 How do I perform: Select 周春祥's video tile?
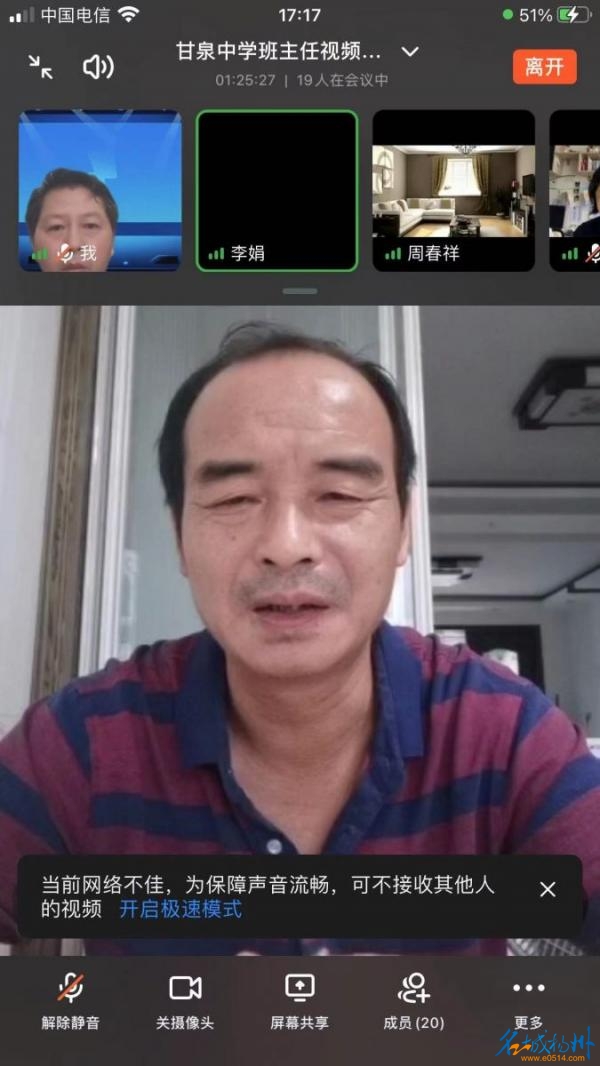tap(453, 191)
